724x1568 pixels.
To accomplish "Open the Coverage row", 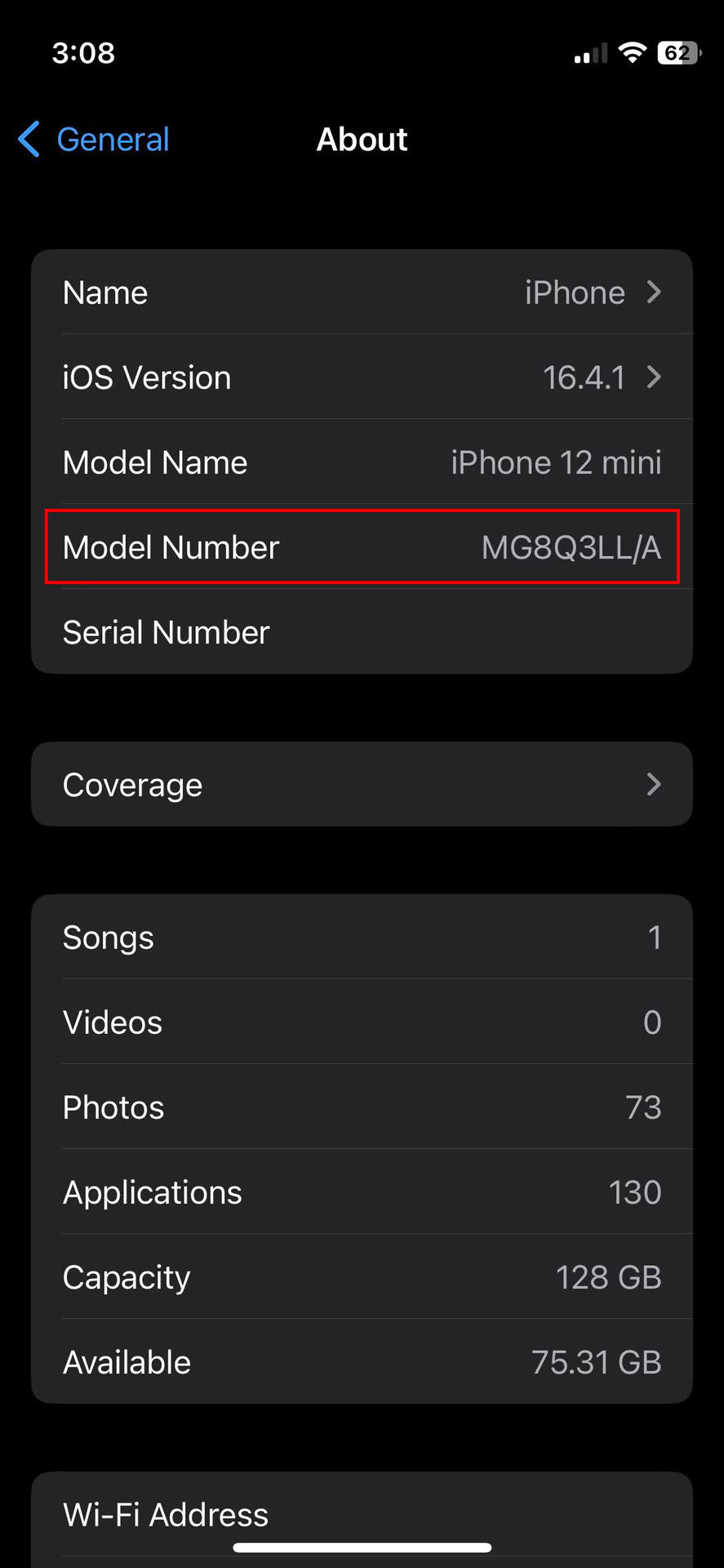I will point(362,785).
